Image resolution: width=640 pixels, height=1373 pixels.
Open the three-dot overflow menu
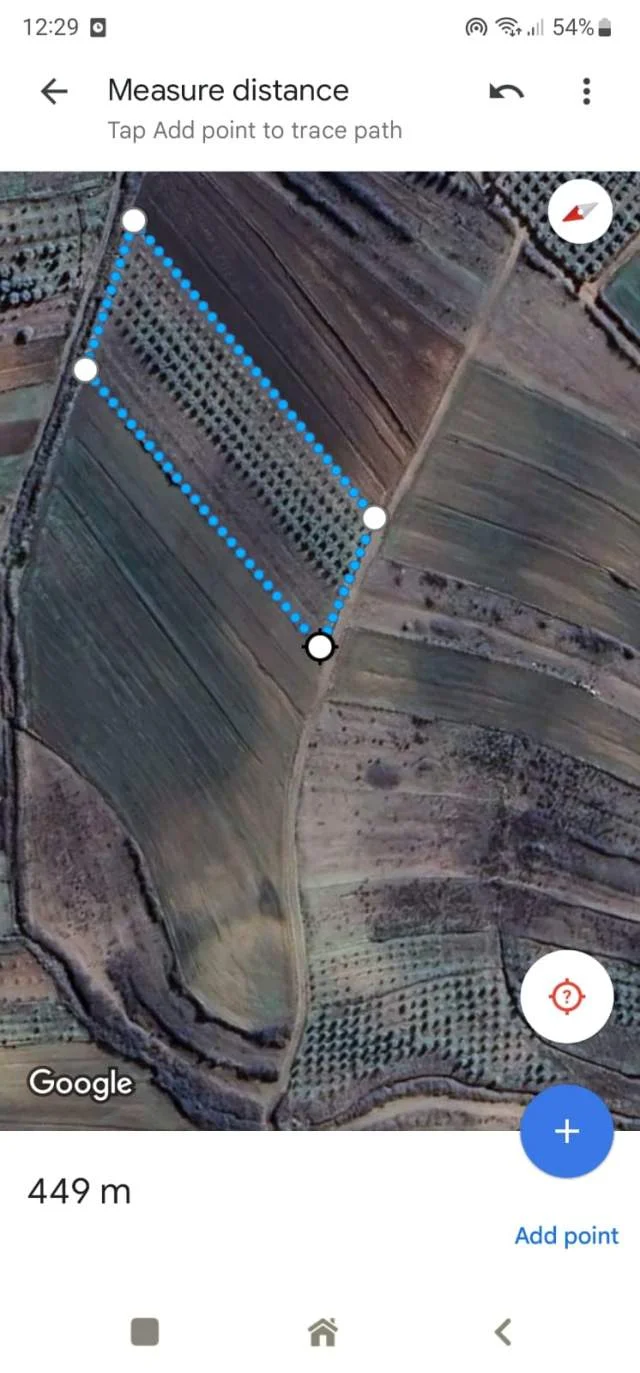[x=586, y=91]
